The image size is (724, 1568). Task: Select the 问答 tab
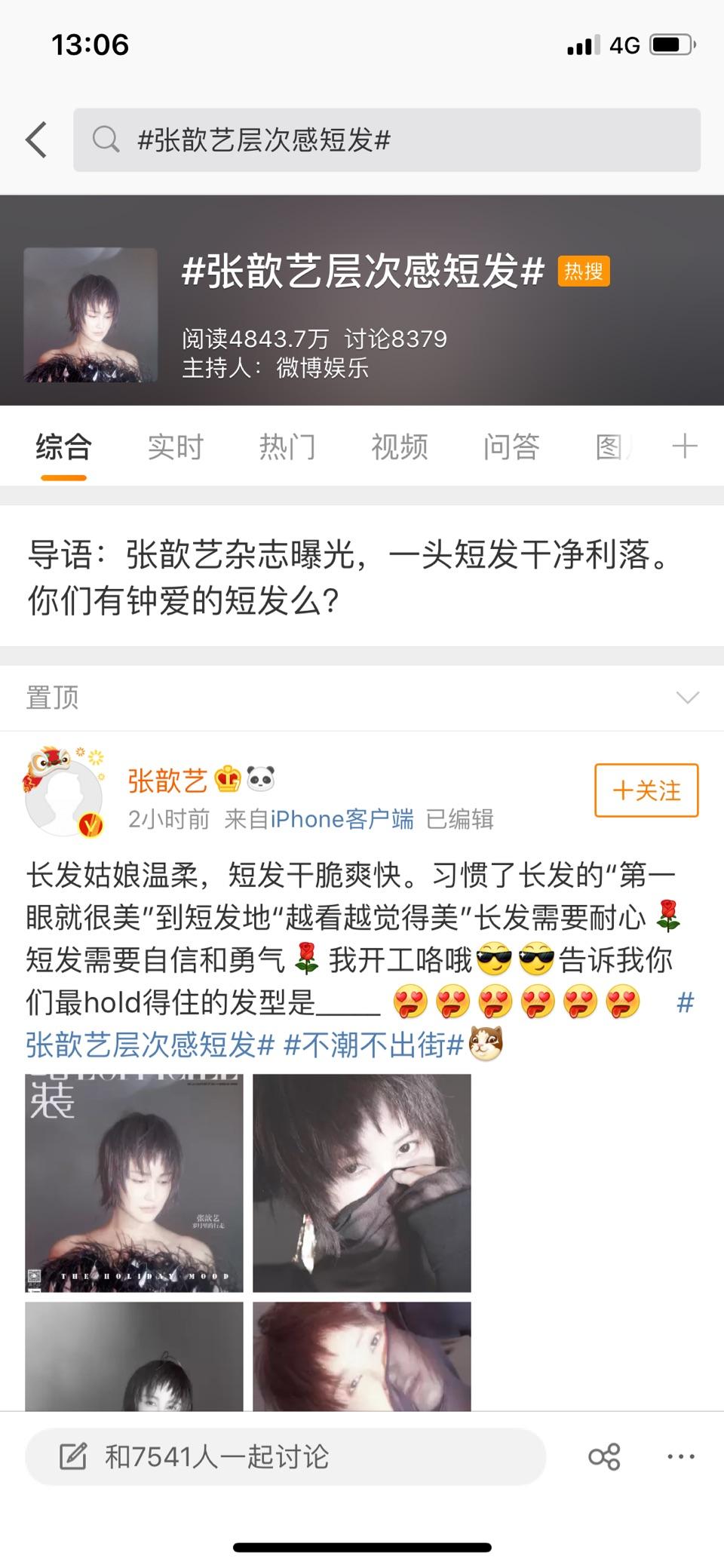coord(511,447)
